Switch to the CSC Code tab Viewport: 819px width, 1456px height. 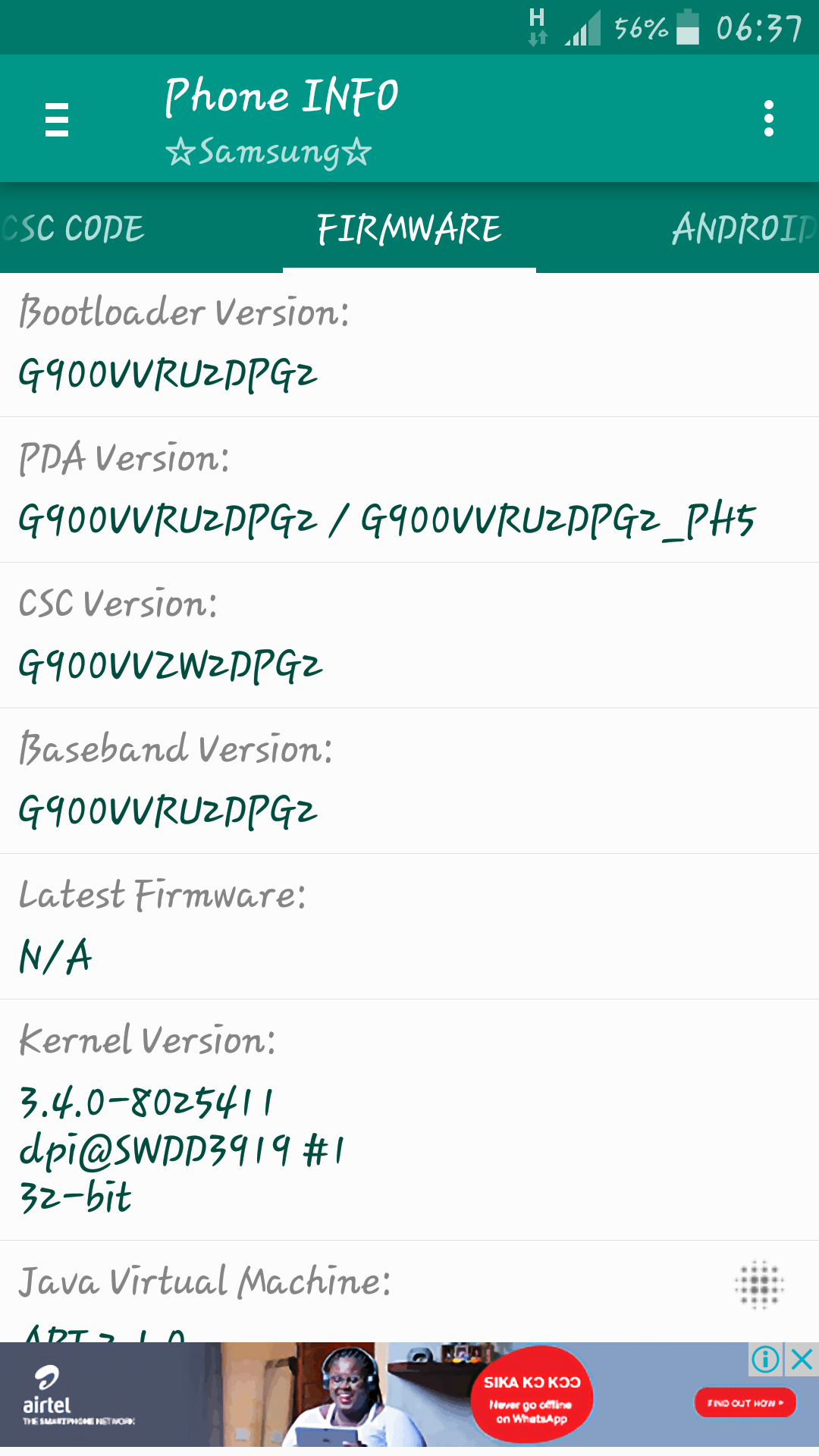73,228
